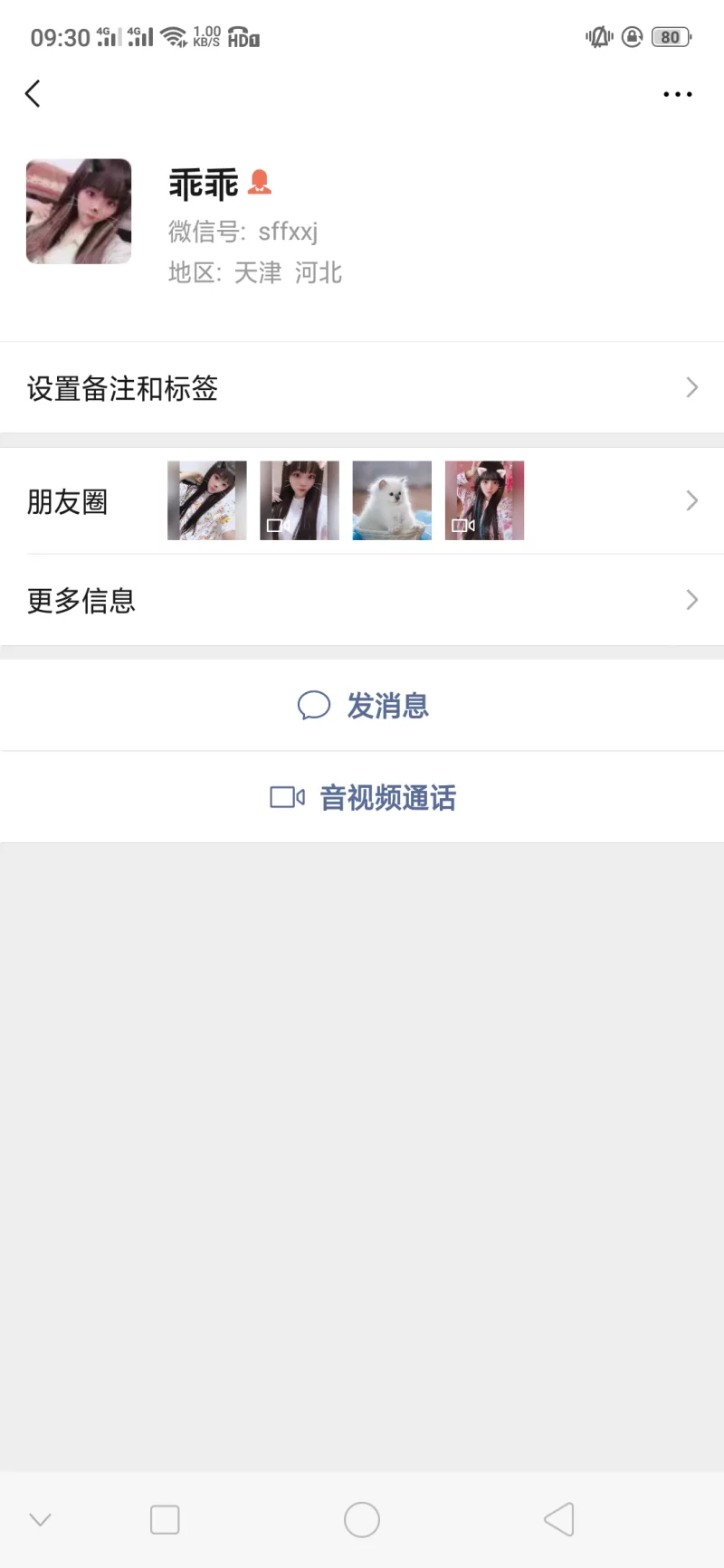Tap 发消息 to send a message
Image resolution: width=724 pixels, height=1568 pixels.
pos(364,706)
